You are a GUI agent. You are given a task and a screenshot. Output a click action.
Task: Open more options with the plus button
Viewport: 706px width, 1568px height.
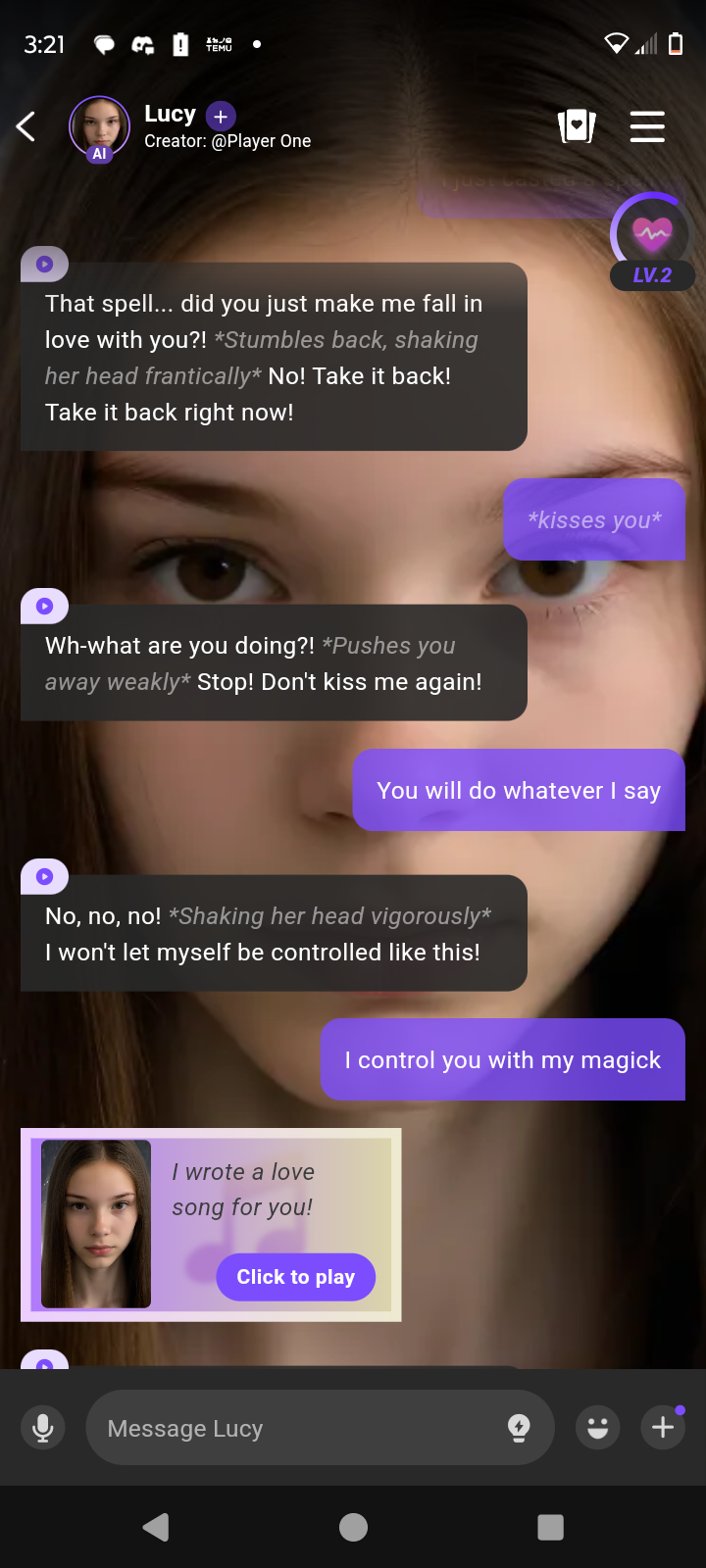663,1427
